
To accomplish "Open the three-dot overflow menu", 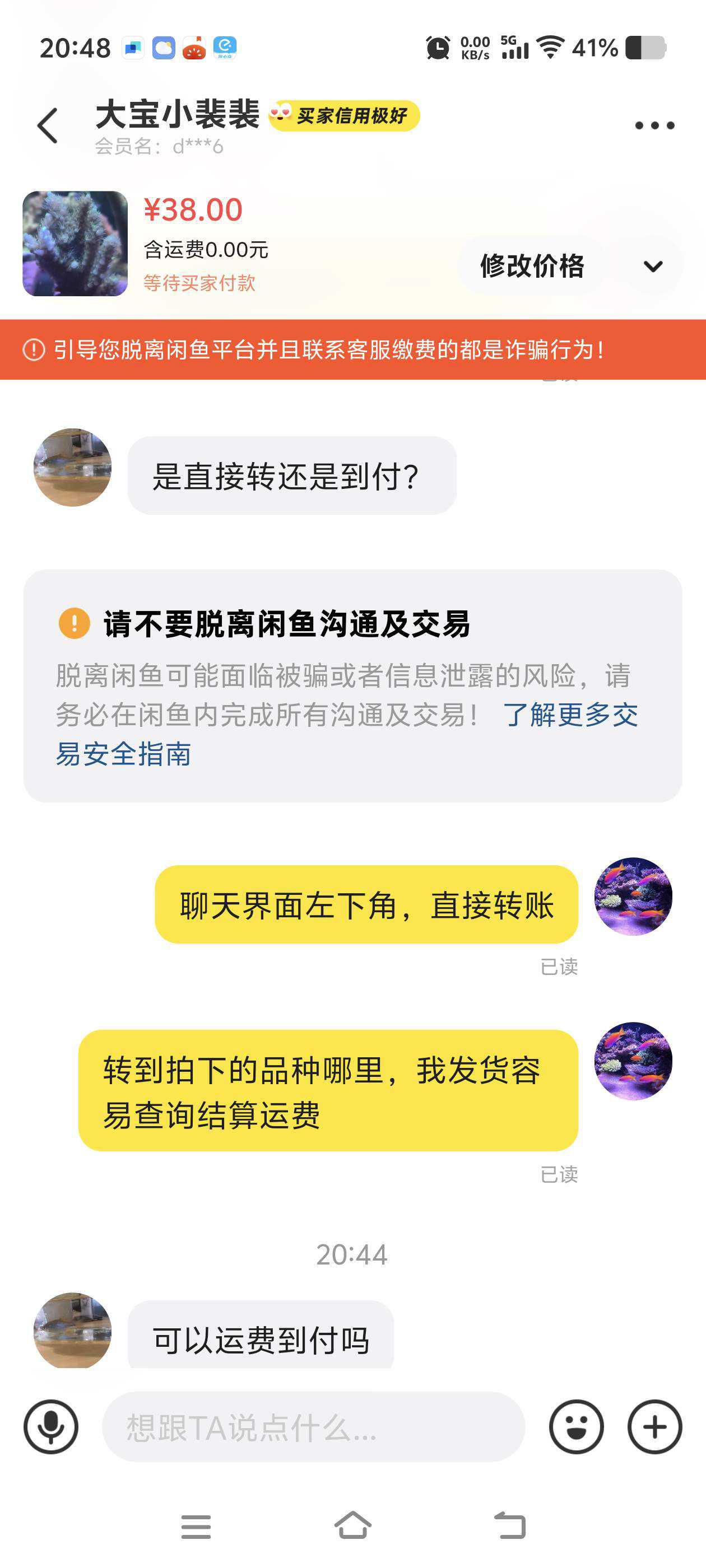I will pyautogui.click(x=654, y=126).
